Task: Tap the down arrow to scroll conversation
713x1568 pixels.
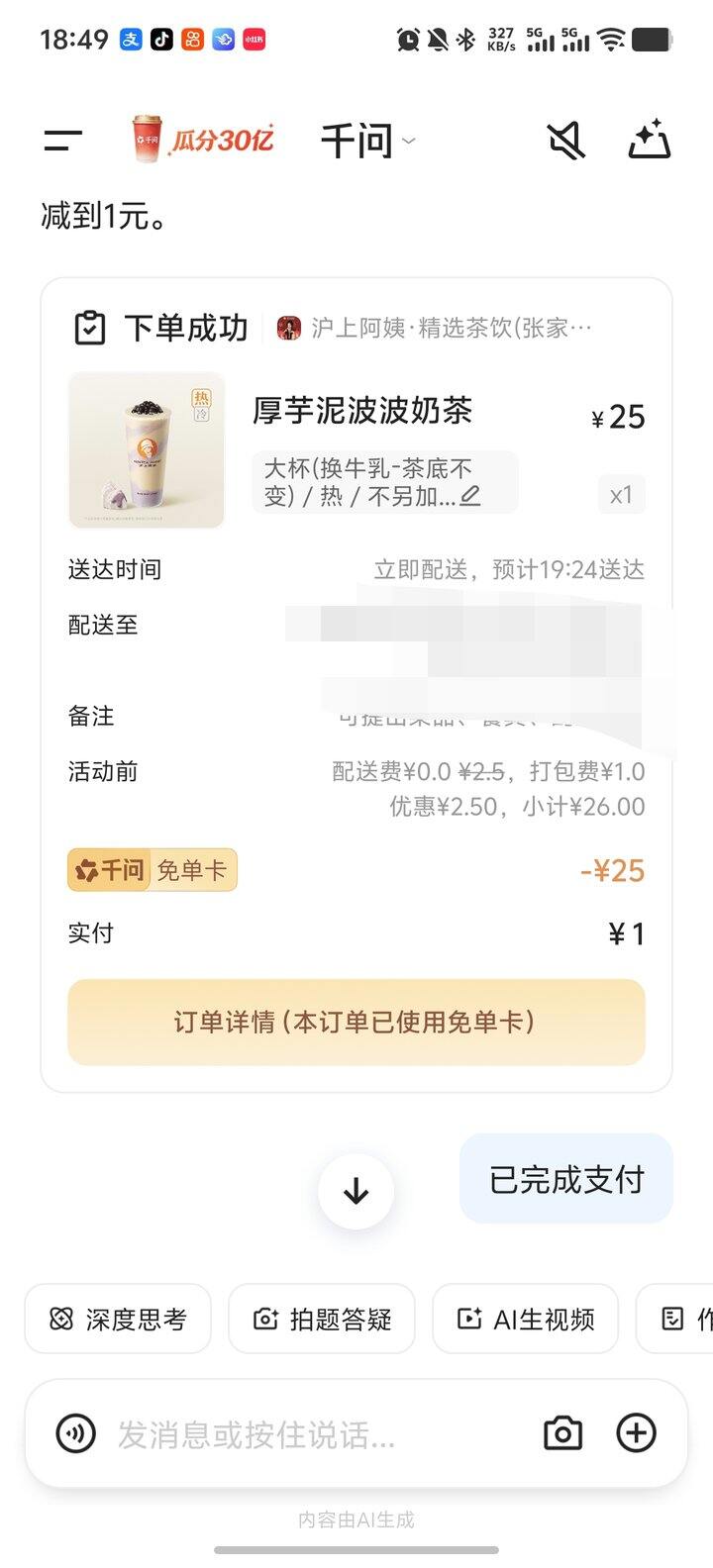Action: point(356,1192)
